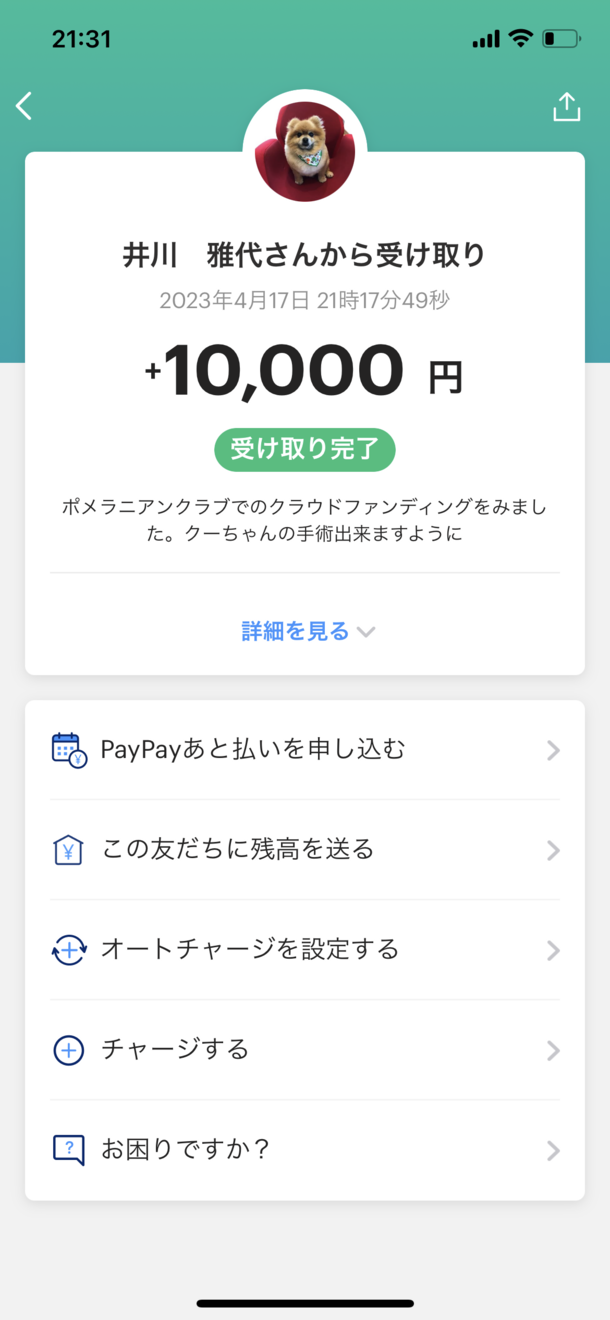Open the お困りですか？ help row
This screenshot has height=1320, width=610.
tap(305, 1150)
